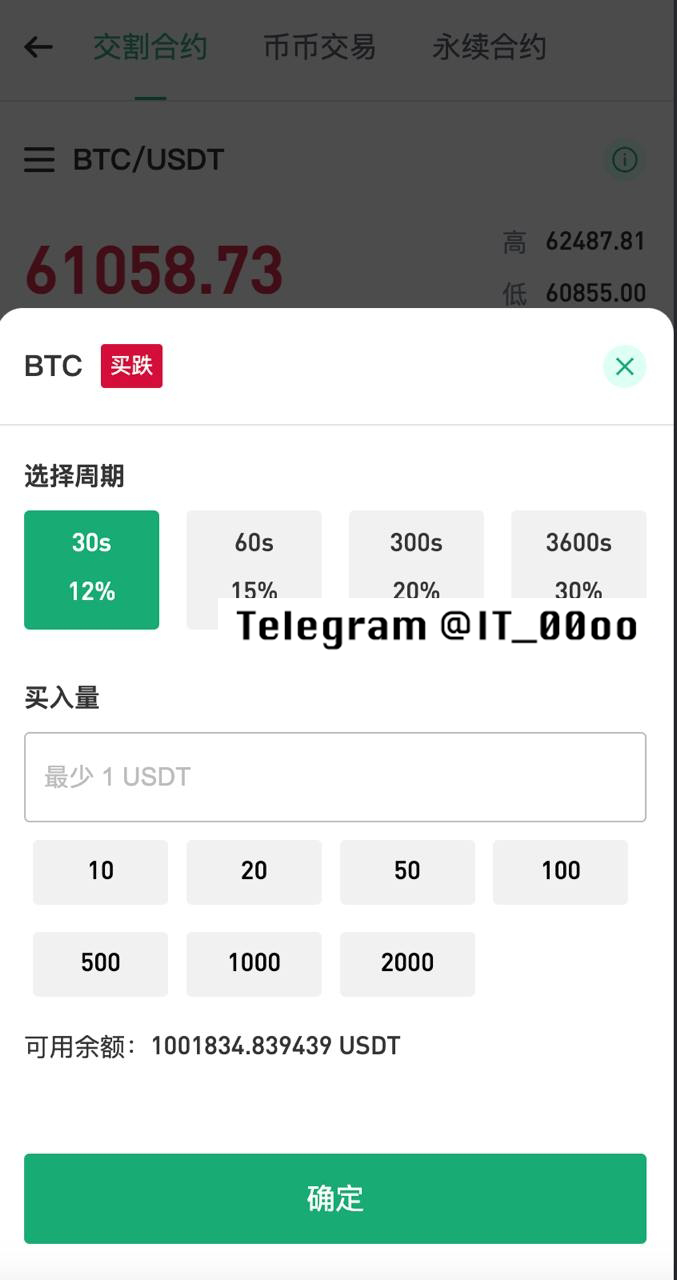
Task: Set amount to 10 USDT
Action: [100, 871]
